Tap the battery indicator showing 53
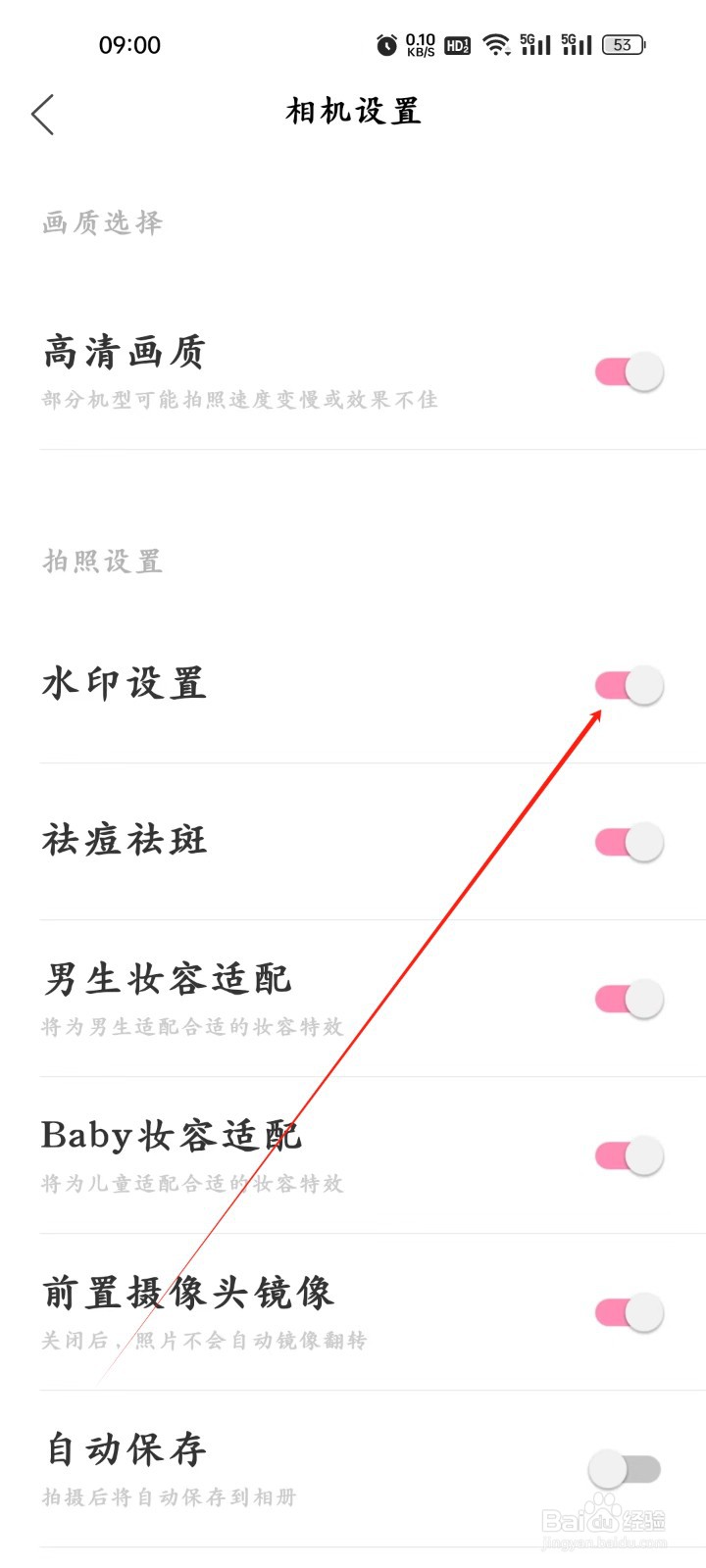706x1568 pixels. click(x=623, y=44)
